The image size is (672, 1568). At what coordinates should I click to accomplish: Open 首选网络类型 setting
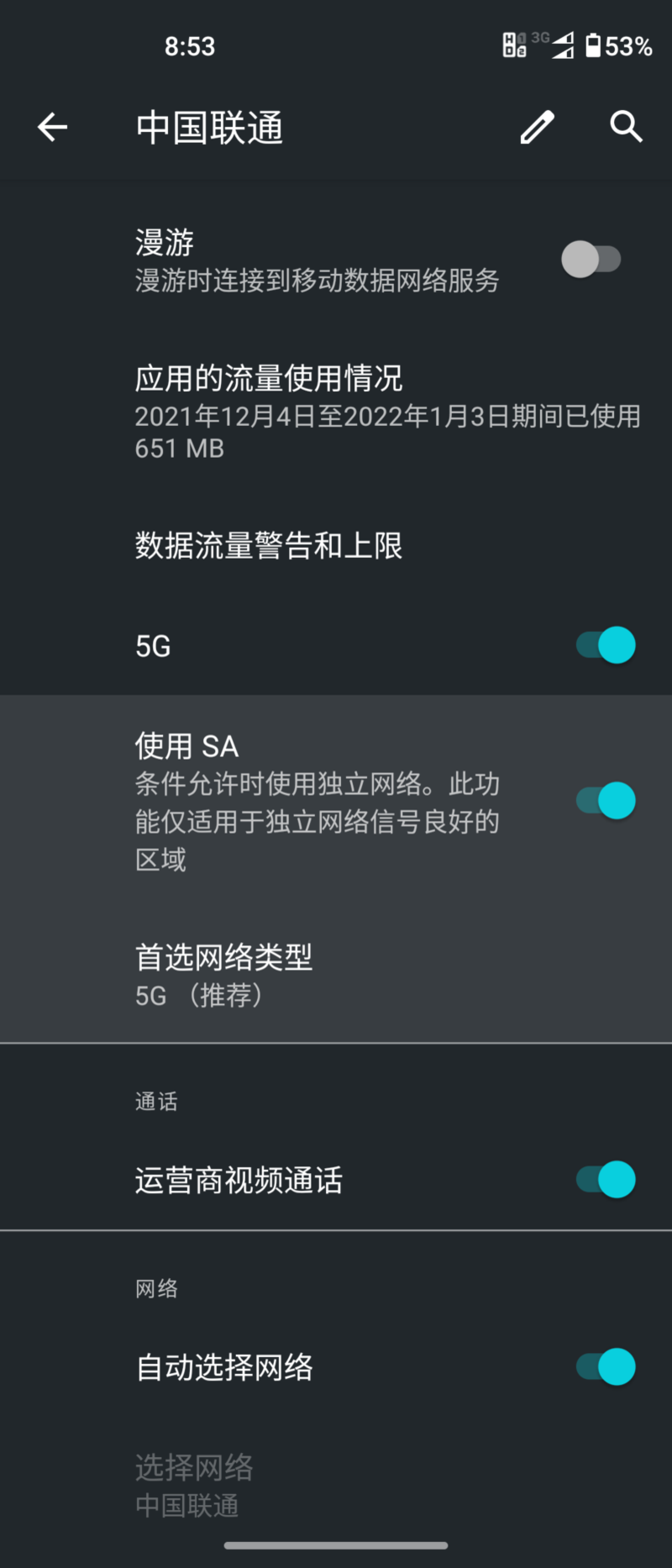coord(336,975)
